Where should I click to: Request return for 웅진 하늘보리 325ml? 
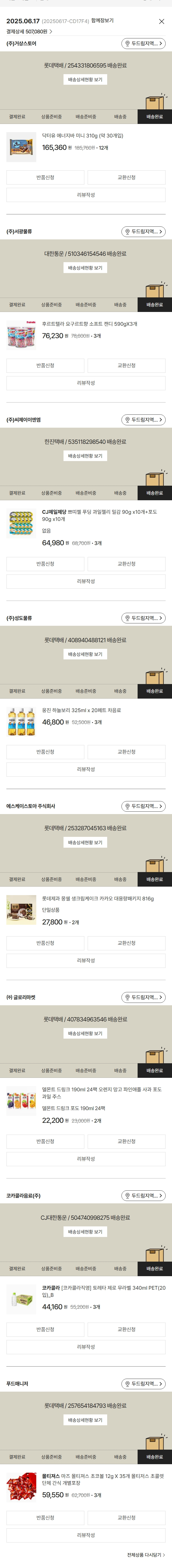click(45, 752)
